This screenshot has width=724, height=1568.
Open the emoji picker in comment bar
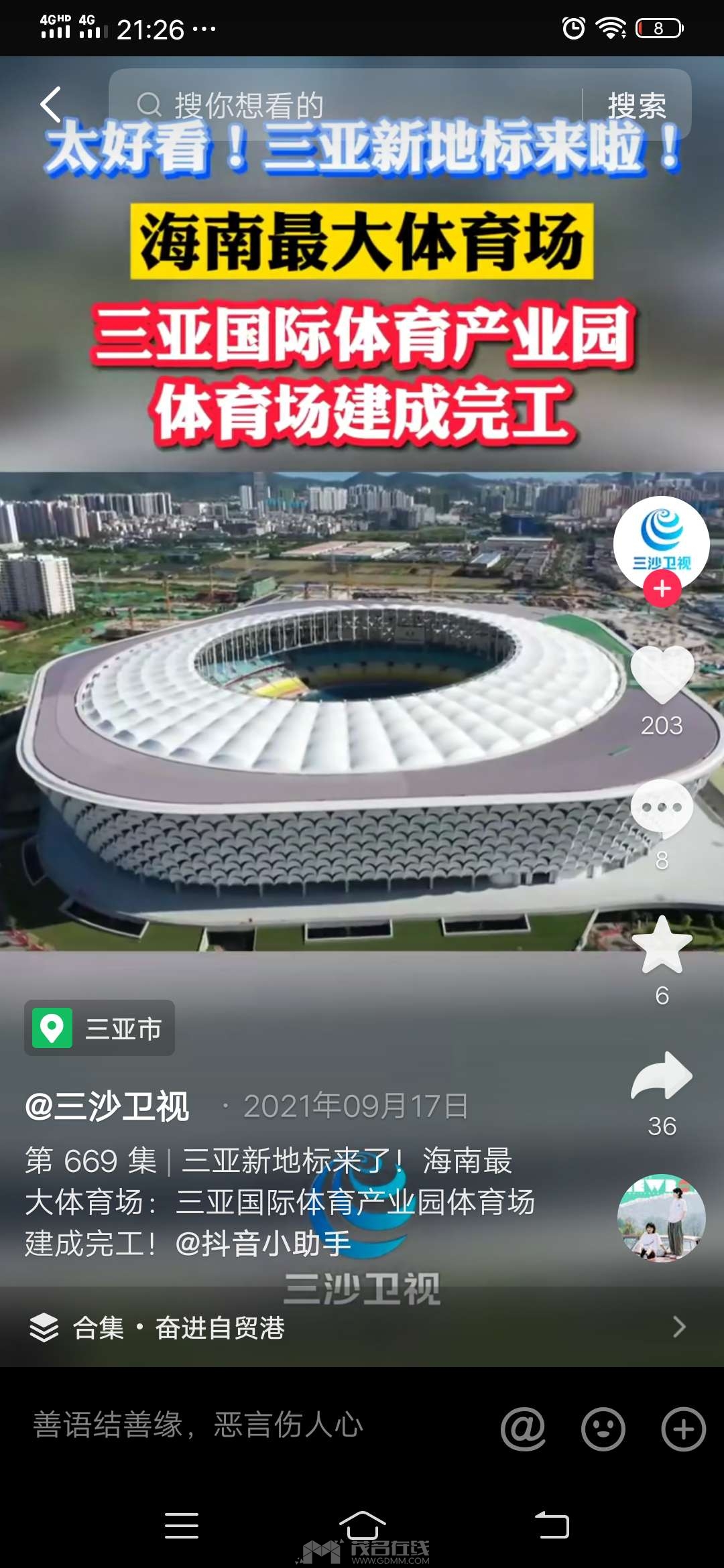coord(603,1429)
